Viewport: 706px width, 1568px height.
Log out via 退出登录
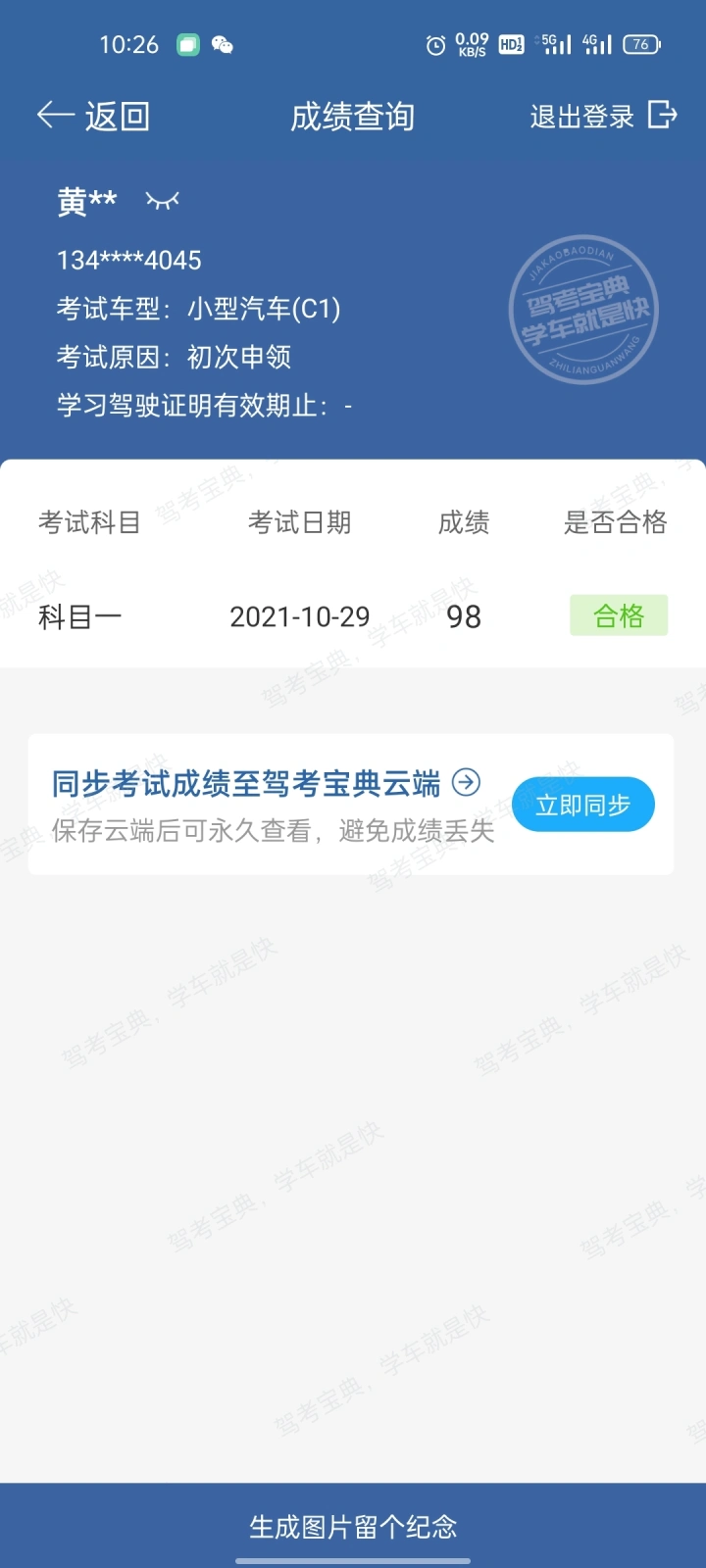pyautogui.click(x=603, y=117)
